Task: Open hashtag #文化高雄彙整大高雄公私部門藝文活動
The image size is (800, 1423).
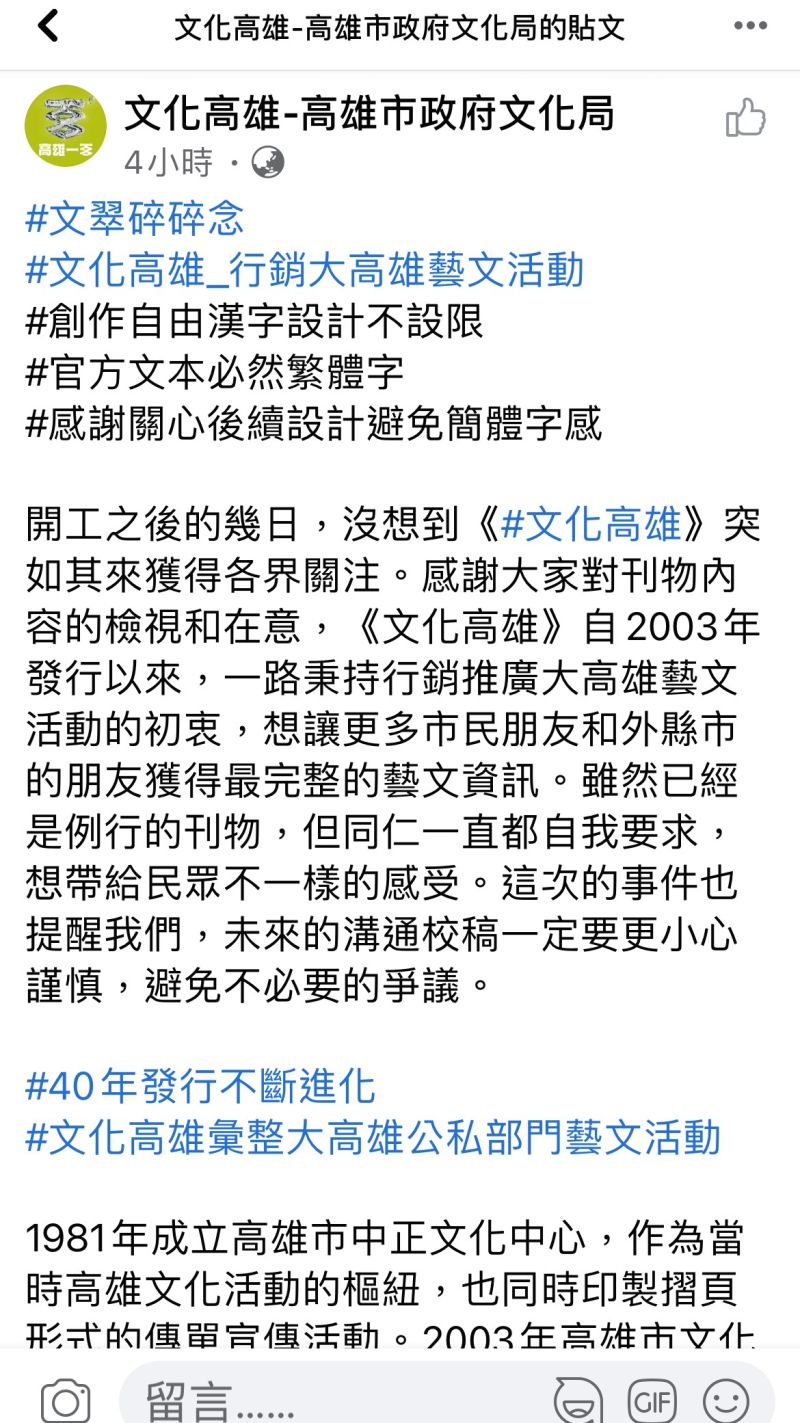Action: coord(372,1137)
